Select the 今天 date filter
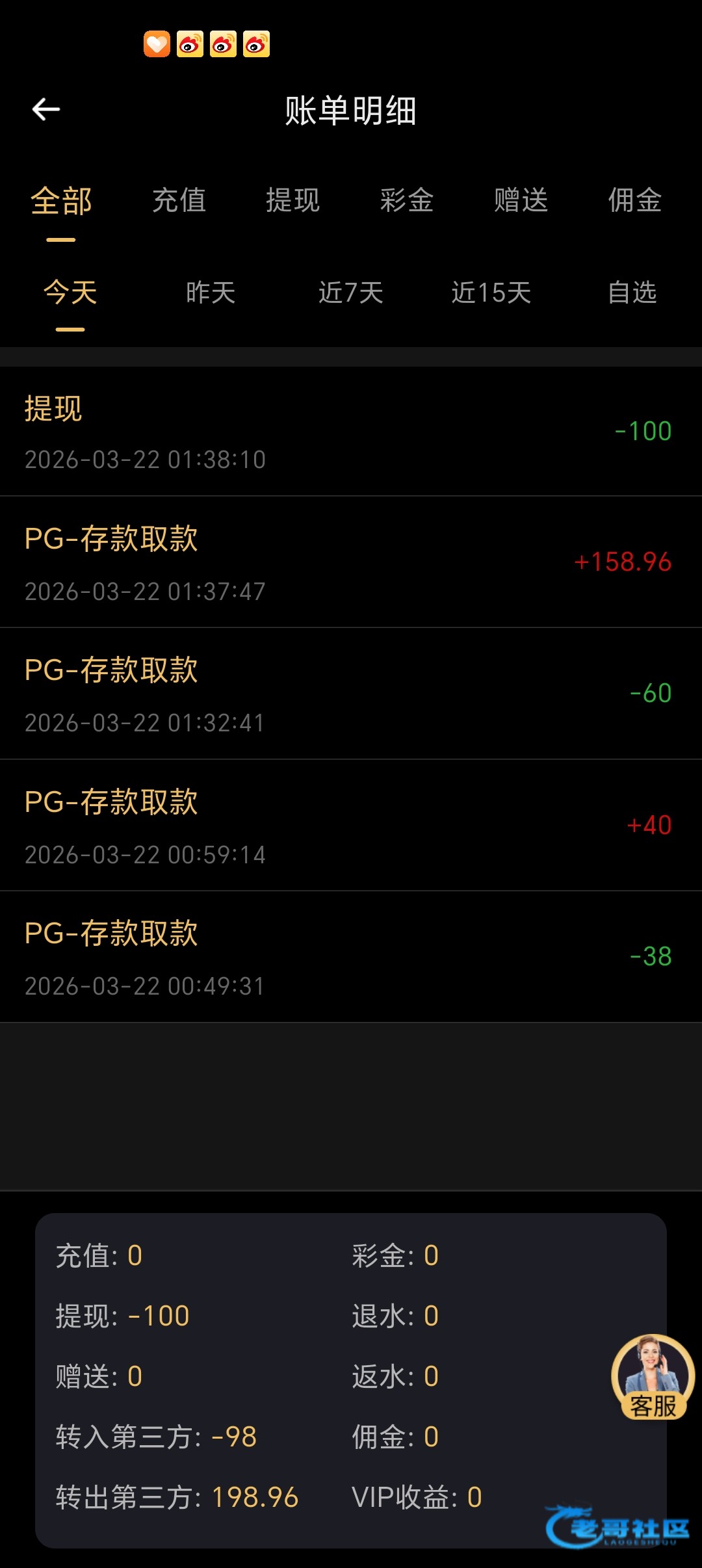702x1568 pixels. click(x=70, y=293)
